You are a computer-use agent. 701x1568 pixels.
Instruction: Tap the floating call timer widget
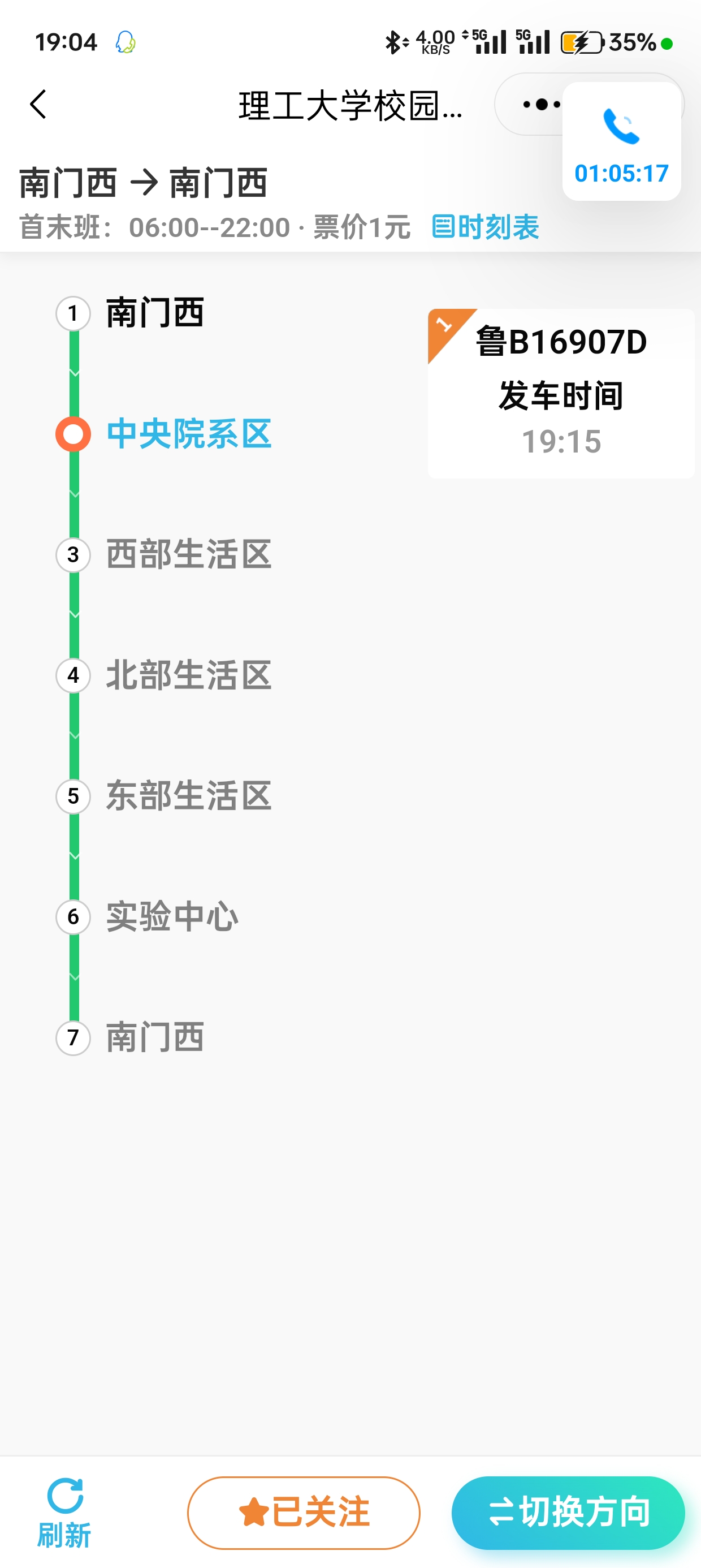pyautogui.click(x=621, y=143)
